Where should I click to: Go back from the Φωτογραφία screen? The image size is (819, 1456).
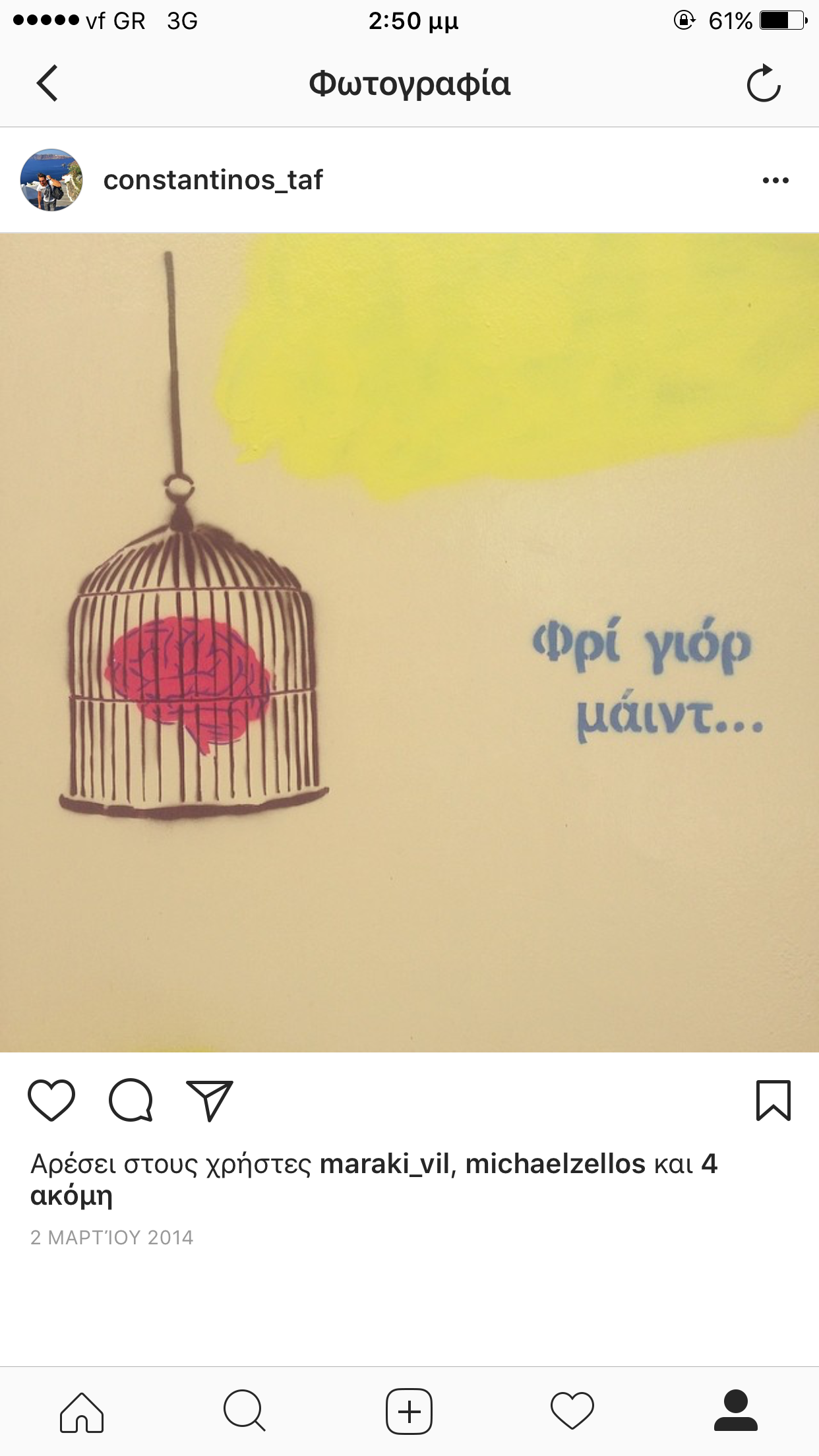pos(47,83)
